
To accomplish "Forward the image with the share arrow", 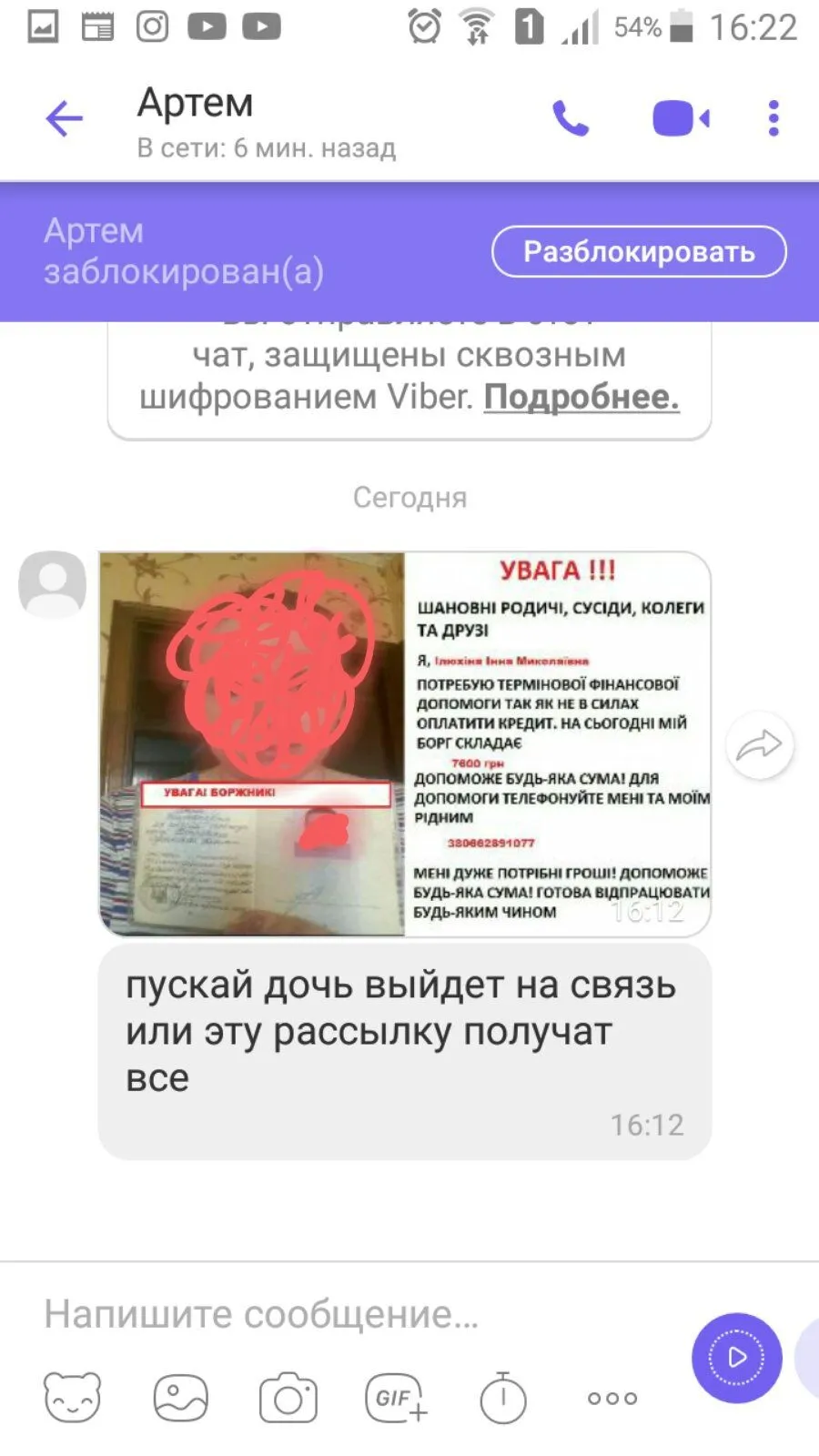I will pyautogui.click(x=760, y=745).
